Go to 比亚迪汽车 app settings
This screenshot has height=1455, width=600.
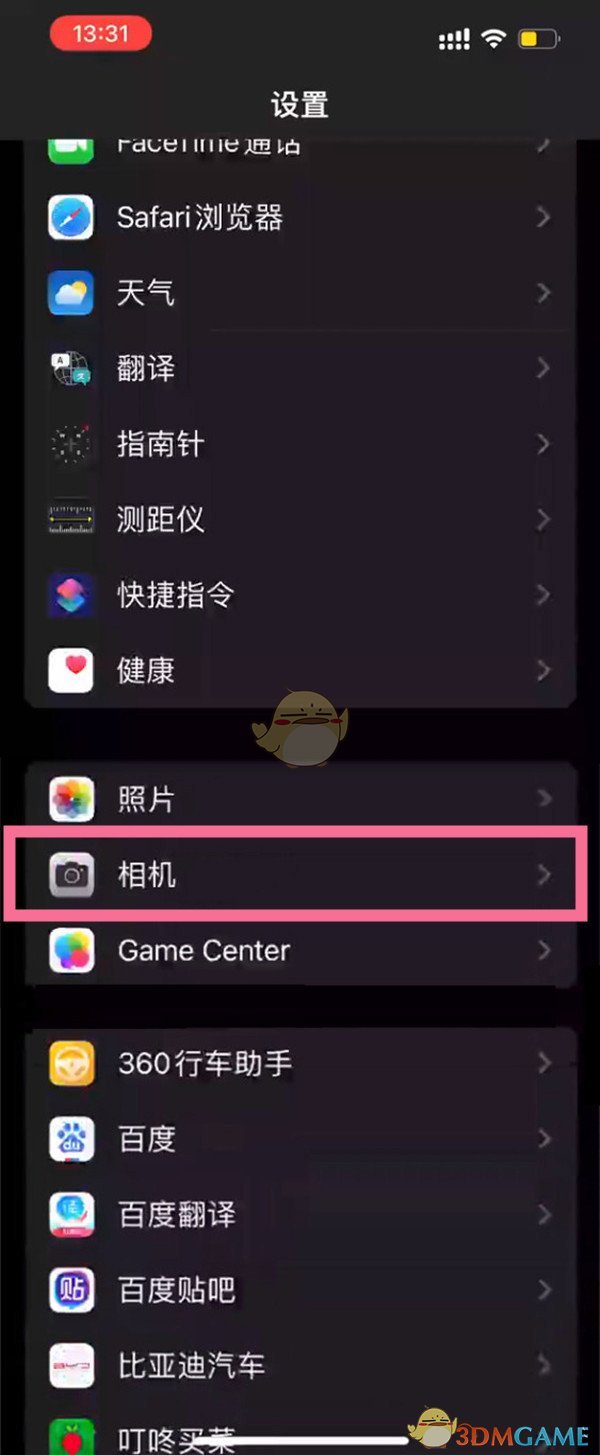pyautogui.click(x=300, y=1365)
